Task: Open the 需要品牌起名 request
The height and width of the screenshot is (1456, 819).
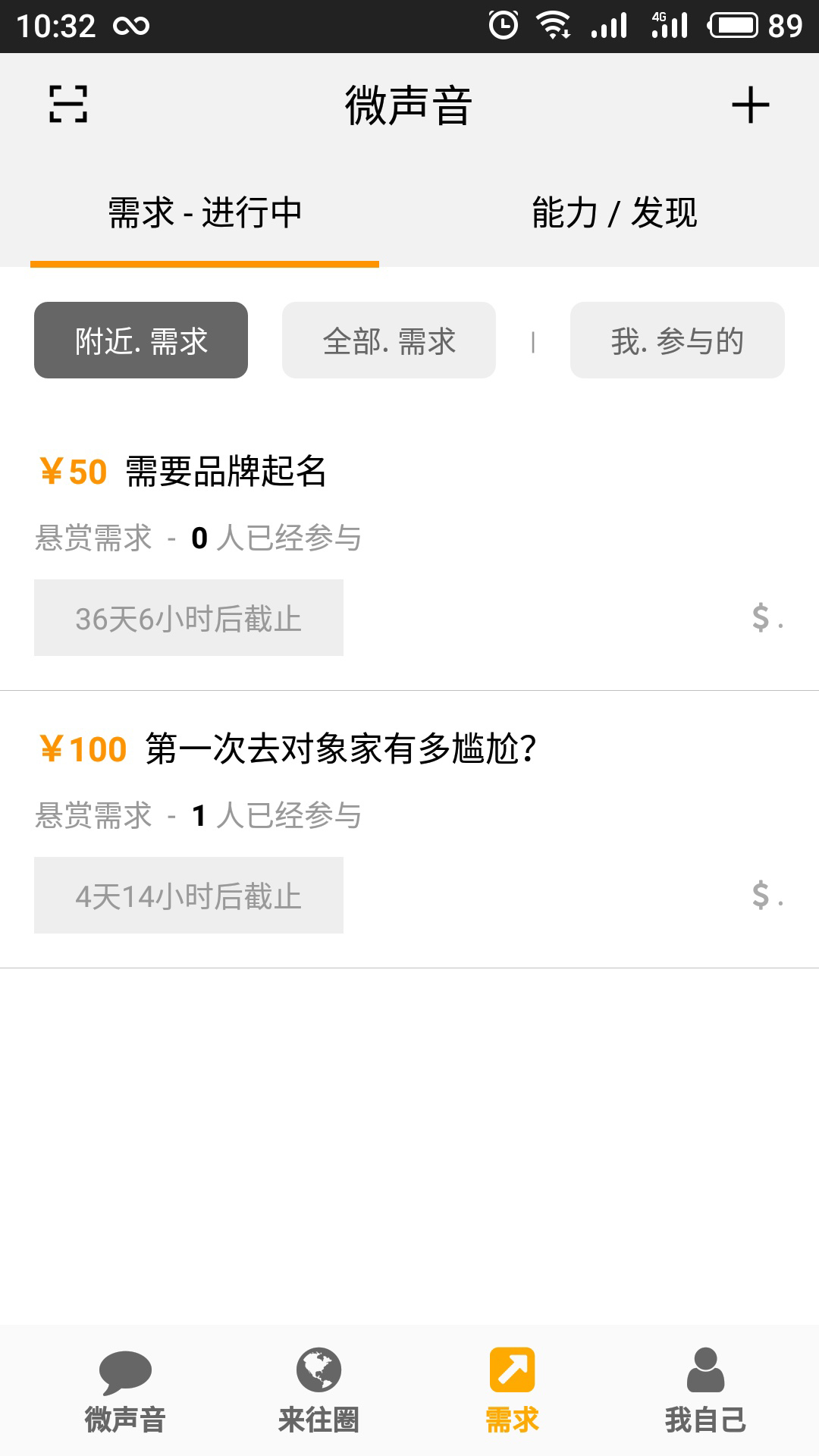Action: pos(409,552)
